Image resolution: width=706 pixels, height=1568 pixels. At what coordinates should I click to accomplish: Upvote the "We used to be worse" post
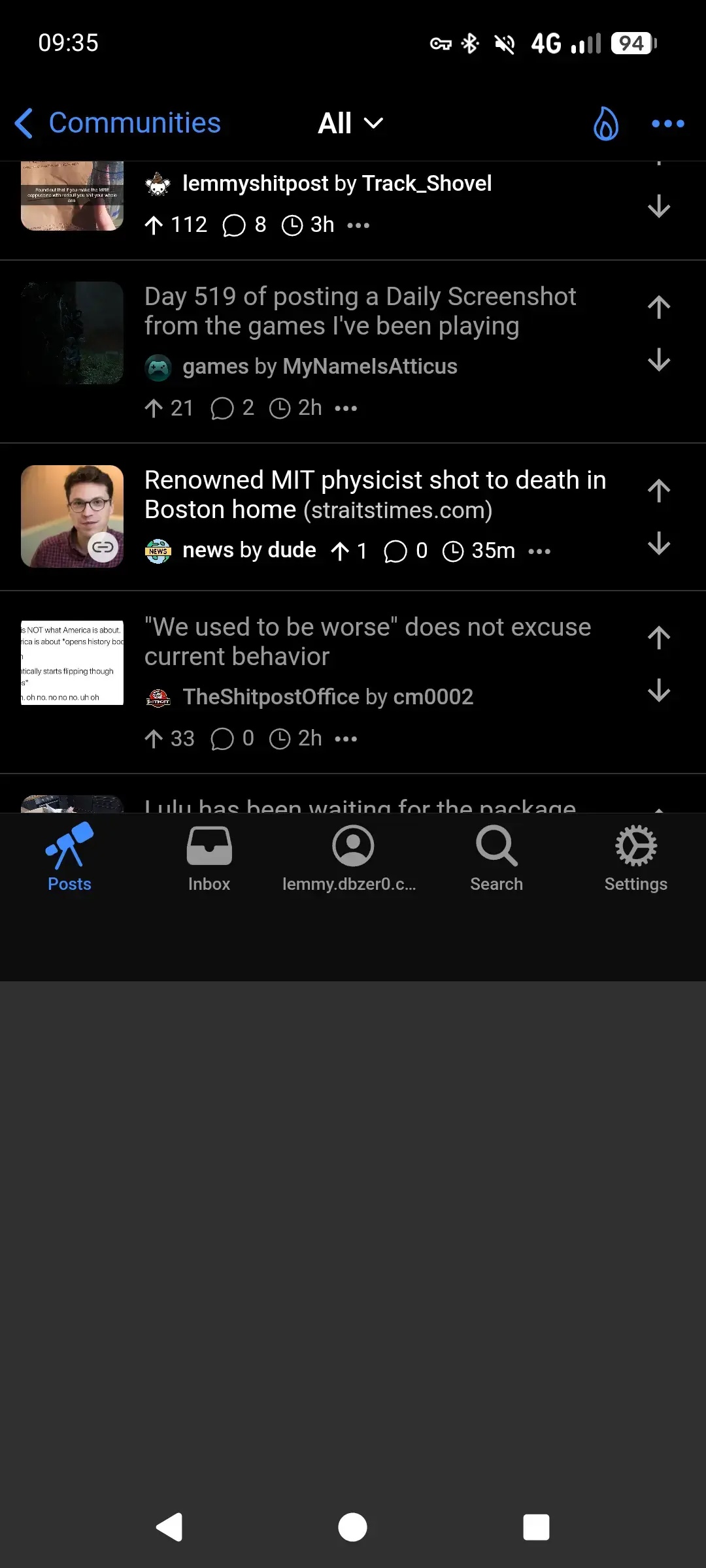click(658, 638)
